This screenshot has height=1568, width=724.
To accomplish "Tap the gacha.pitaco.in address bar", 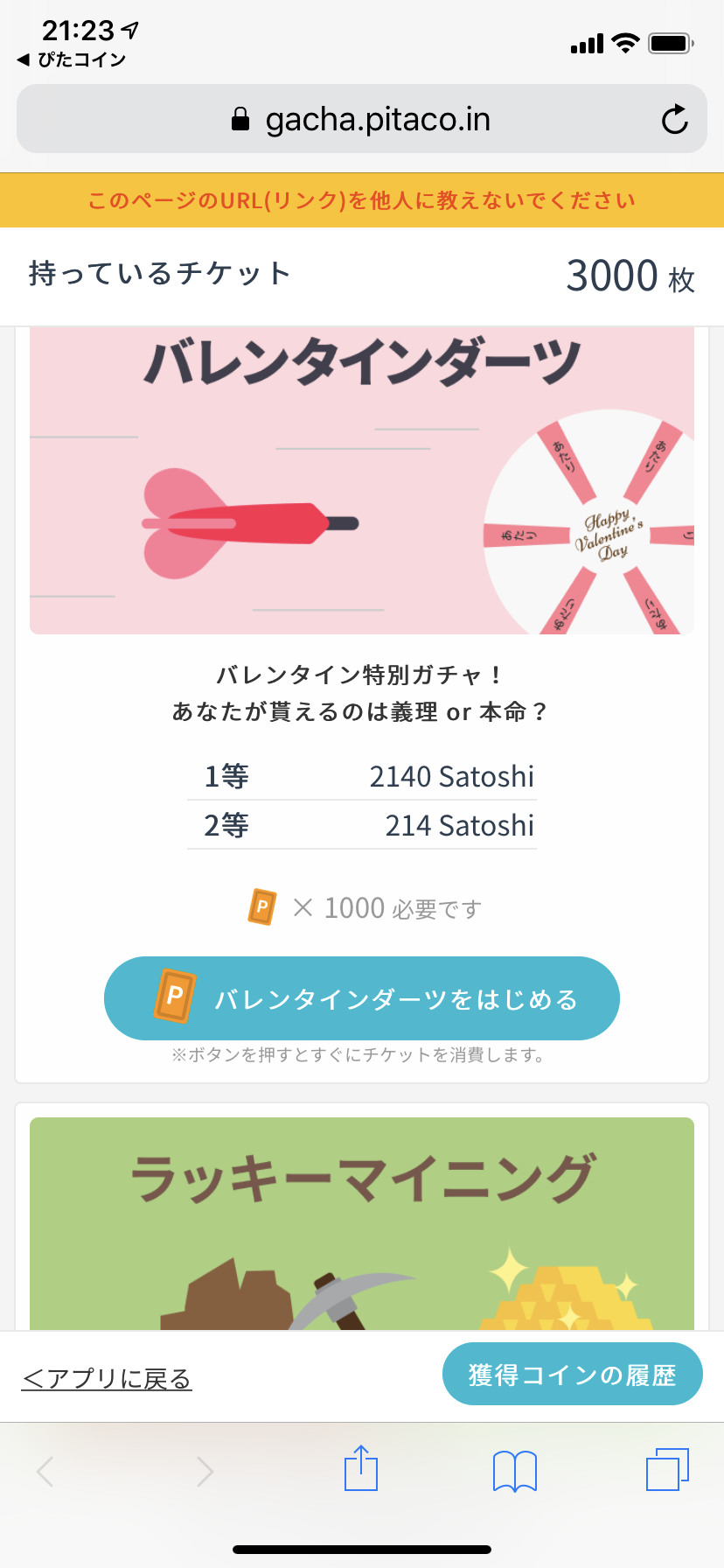I will click(360, 119).
